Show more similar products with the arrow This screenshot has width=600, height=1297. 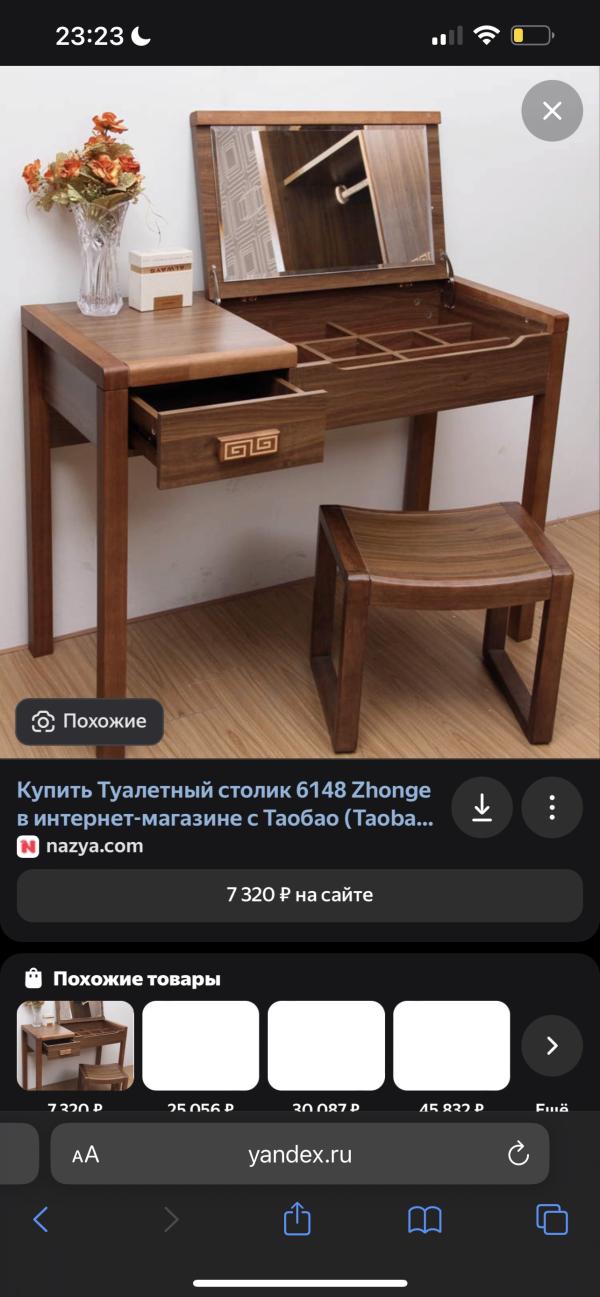[552, 1046]
